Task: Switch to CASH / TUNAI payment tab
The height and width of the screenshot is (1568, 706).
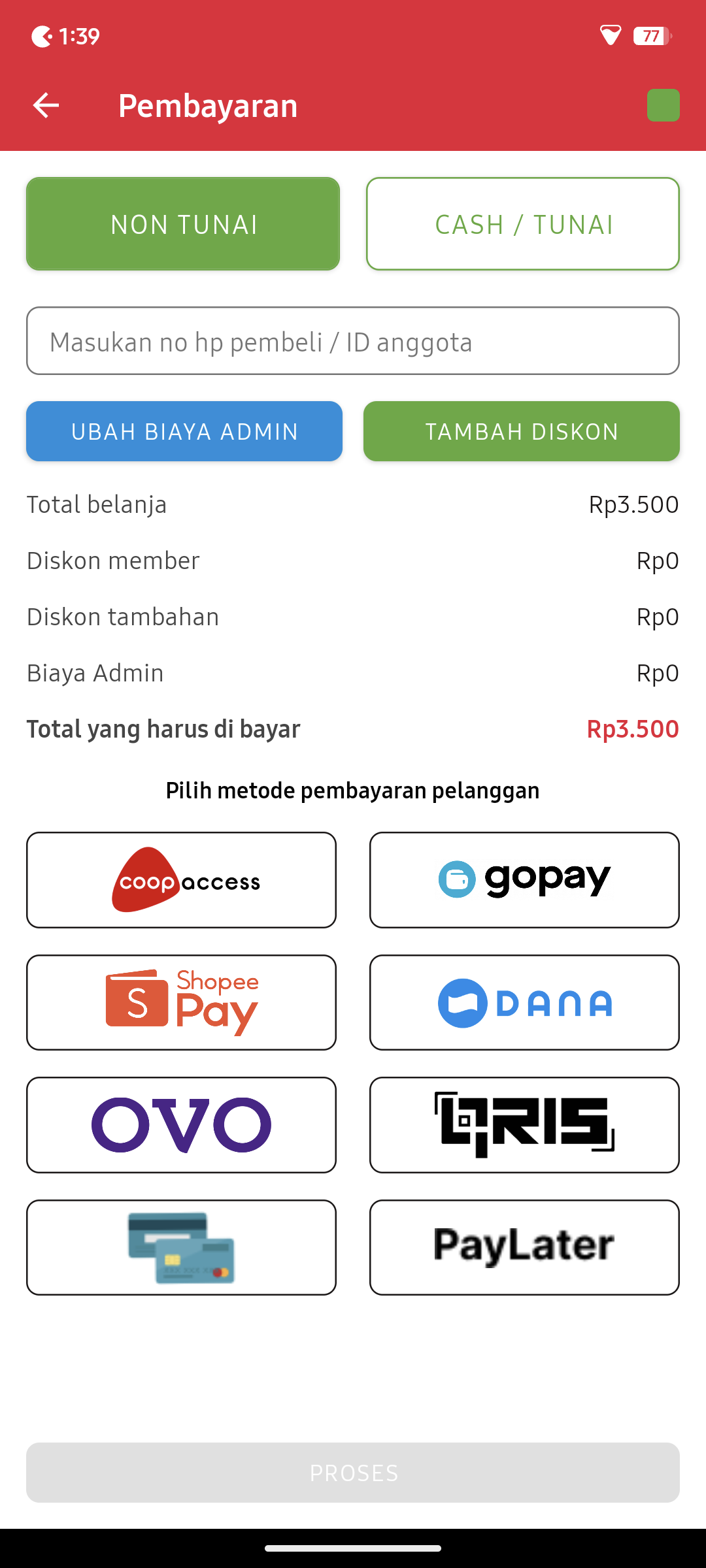Action: pos(522,223)
